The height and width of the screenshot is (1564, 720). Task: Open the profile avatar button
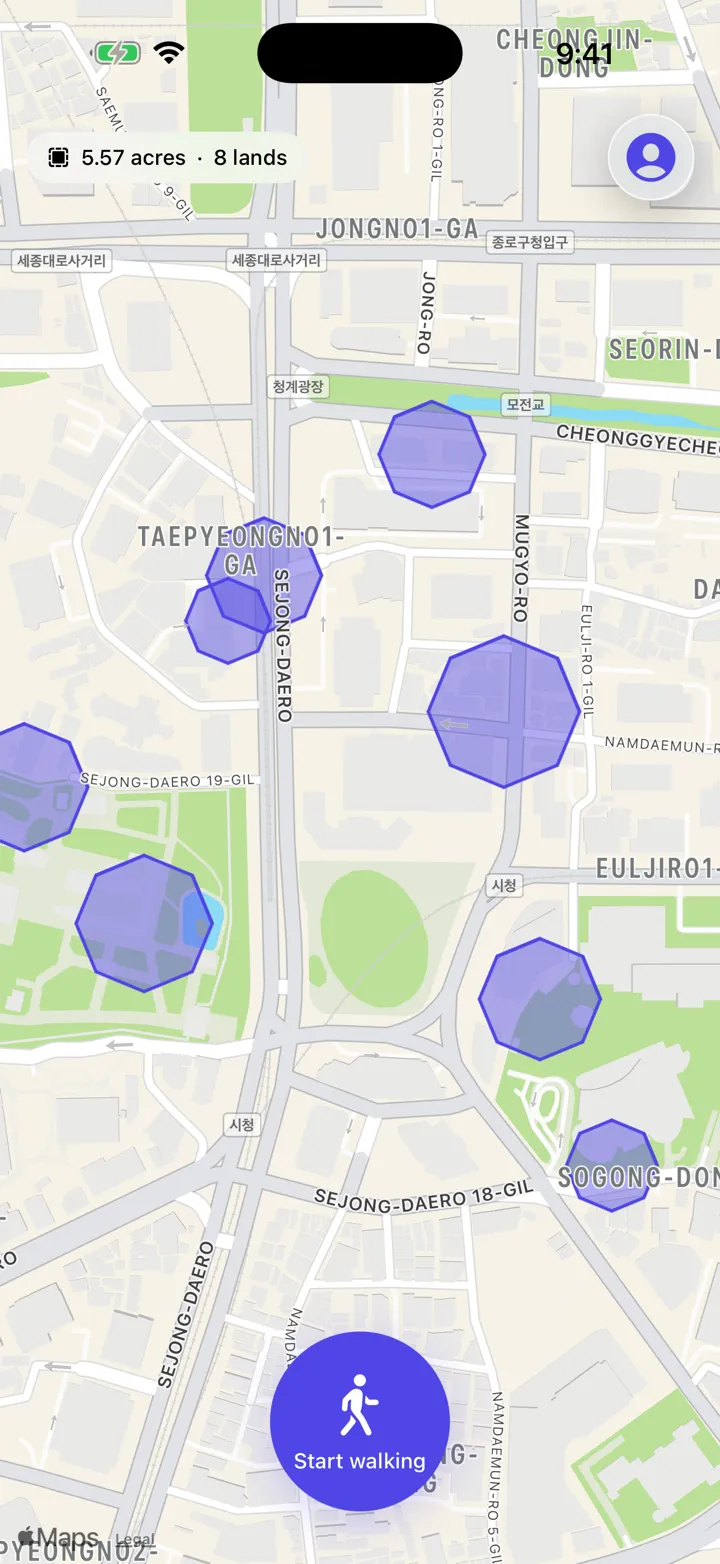point(651,157)
